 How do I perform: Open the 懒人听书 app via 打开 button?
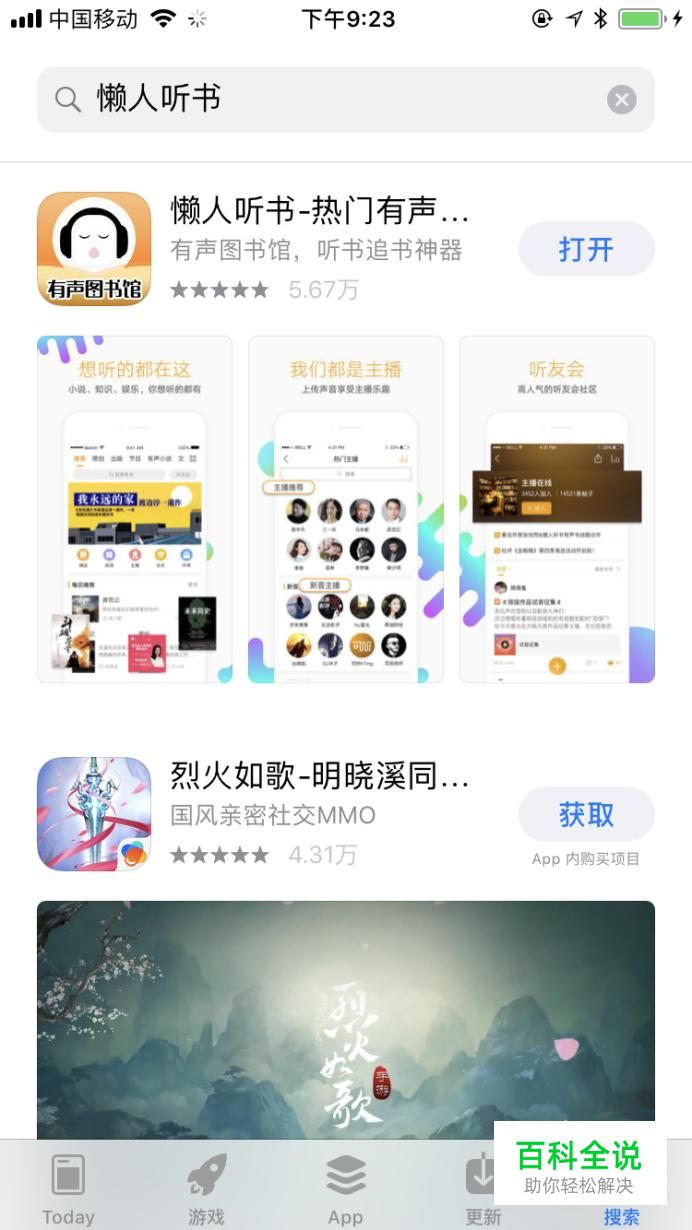click(x=586, y=249)
